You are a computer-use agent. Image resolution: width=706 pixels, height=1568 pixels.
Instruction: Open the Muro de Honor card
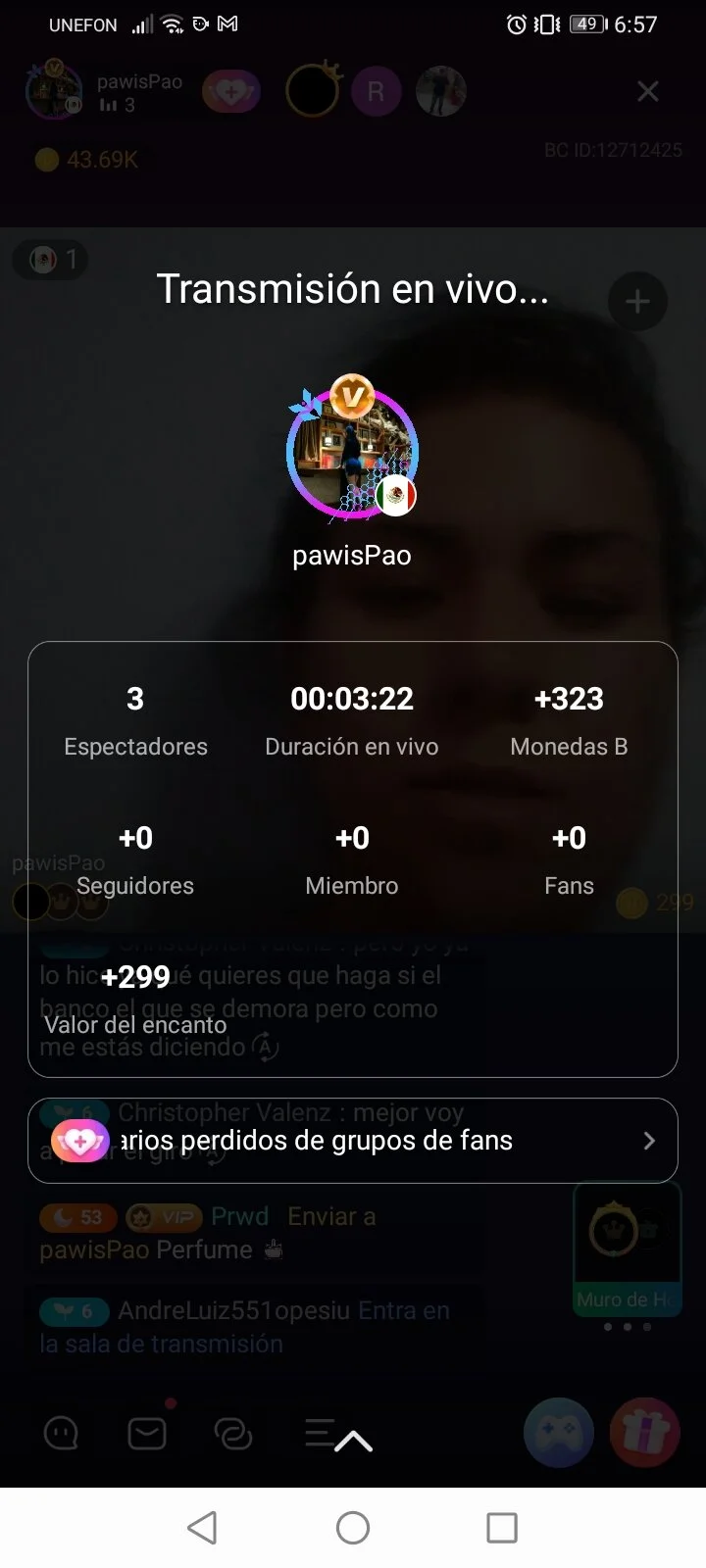(627, 1249)
